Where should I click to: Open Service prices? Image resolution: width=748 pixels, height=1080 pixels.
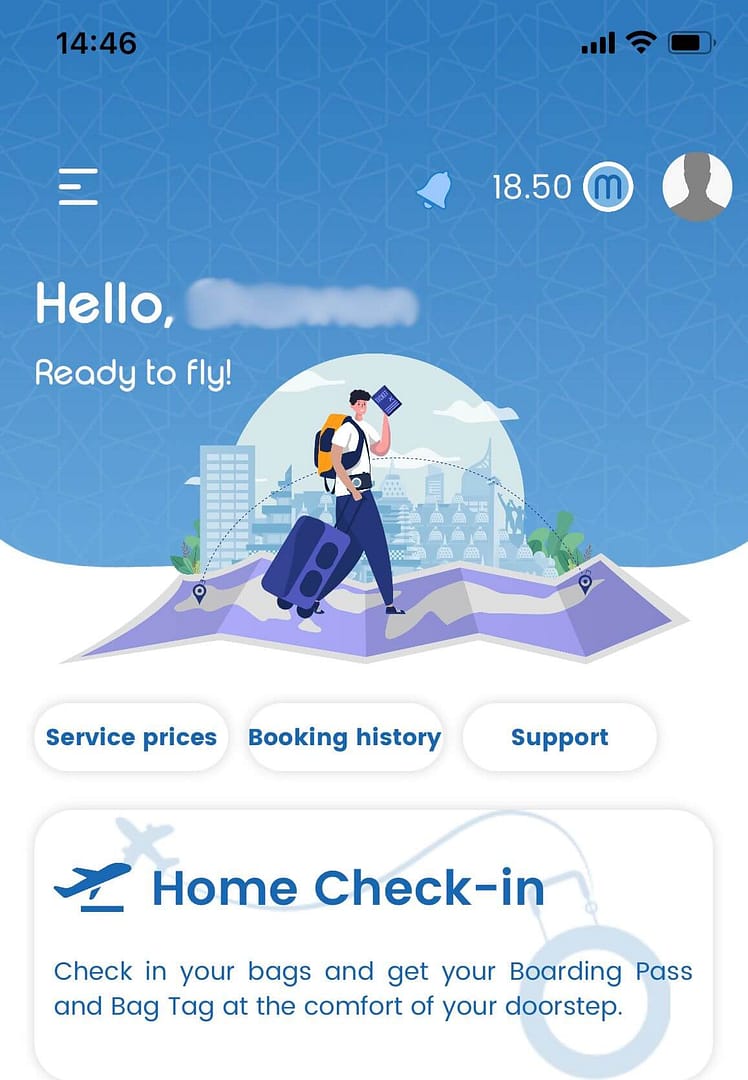click(130, 737)
